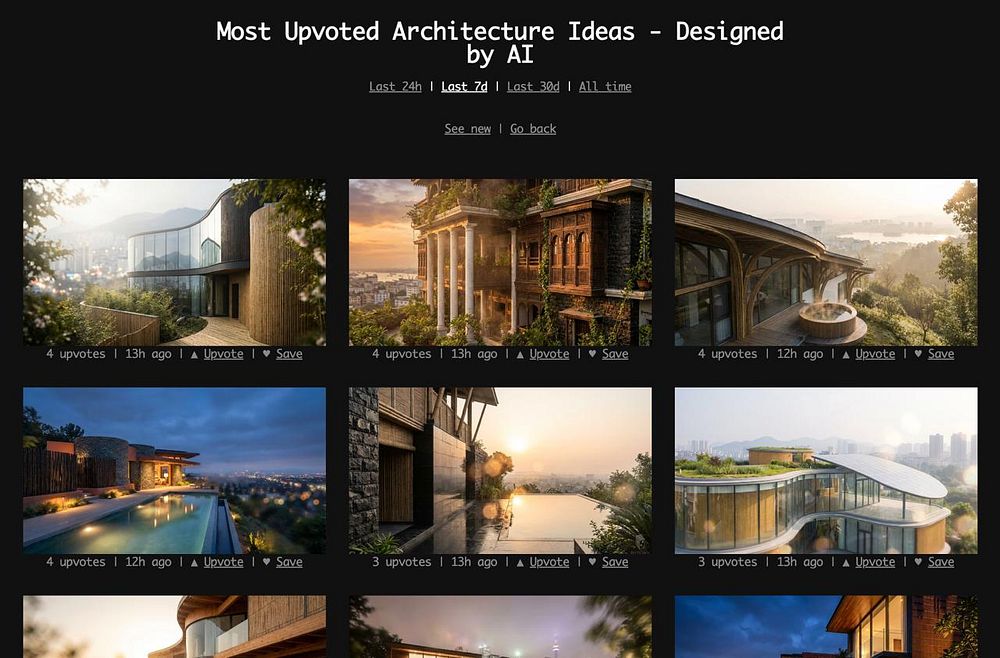The image size is (1000, 658).
Task: Save the hot tub terrace design
Action: [941, 354]
